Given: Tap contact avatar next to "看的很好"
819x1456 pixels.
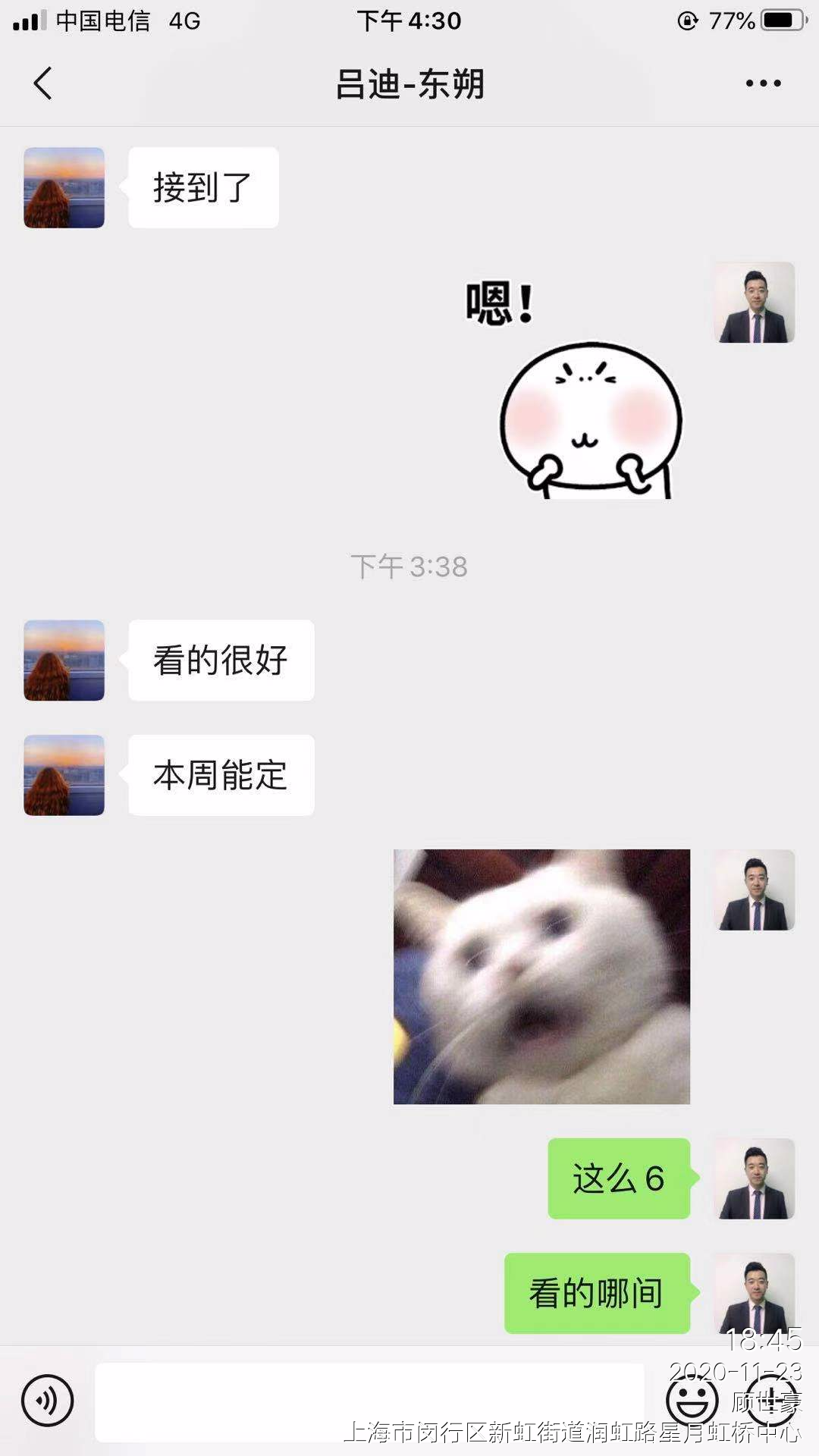Looking at the screenshot, I should tap(64, 661).
